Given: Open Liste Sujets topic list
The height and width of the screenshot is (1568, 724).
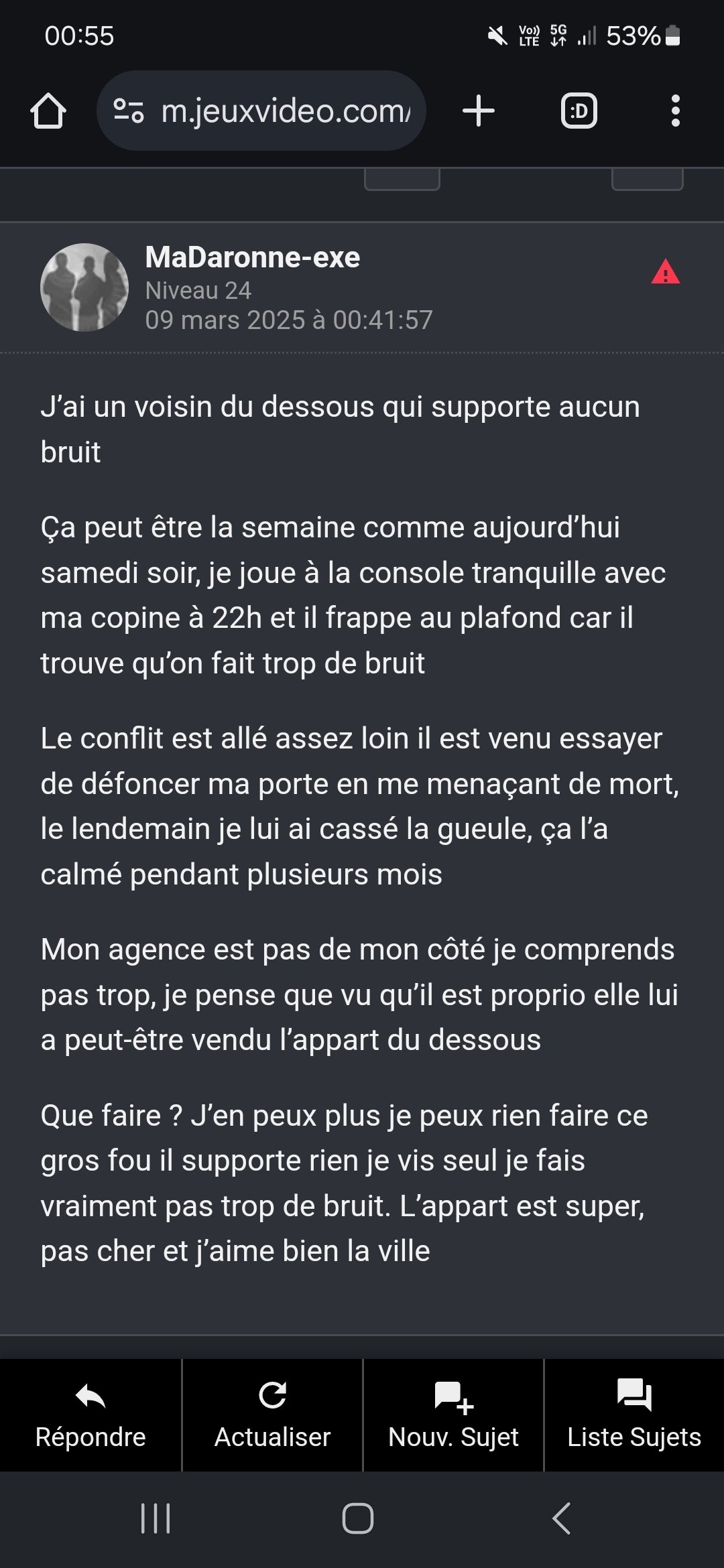Looking at the screenshot, I should [x=634, y=1415].
